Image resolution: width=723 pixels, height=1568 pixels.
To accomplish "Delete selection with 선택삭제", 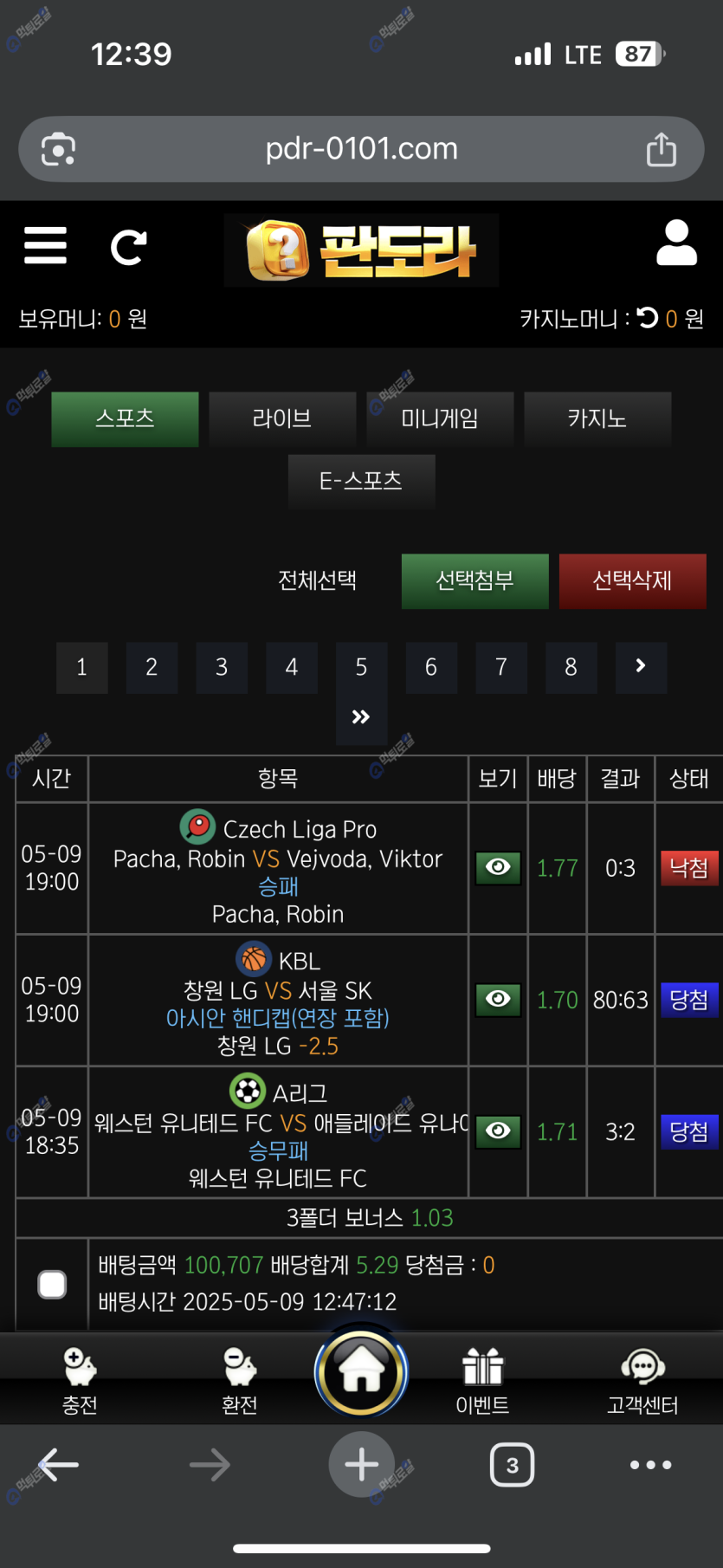I will click(x=632, y=581).
